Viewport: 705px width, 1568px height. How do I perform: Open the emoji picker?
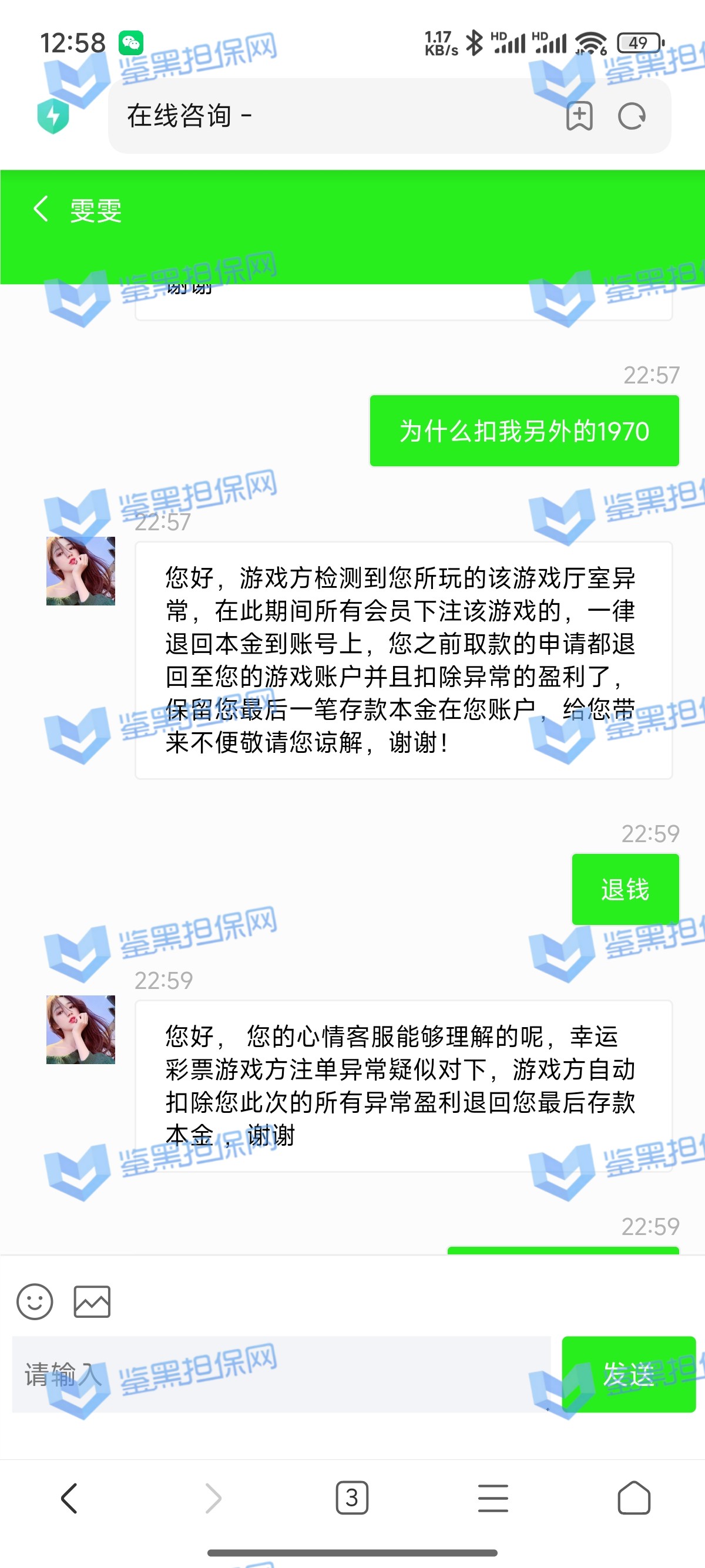click(35, 1301)
